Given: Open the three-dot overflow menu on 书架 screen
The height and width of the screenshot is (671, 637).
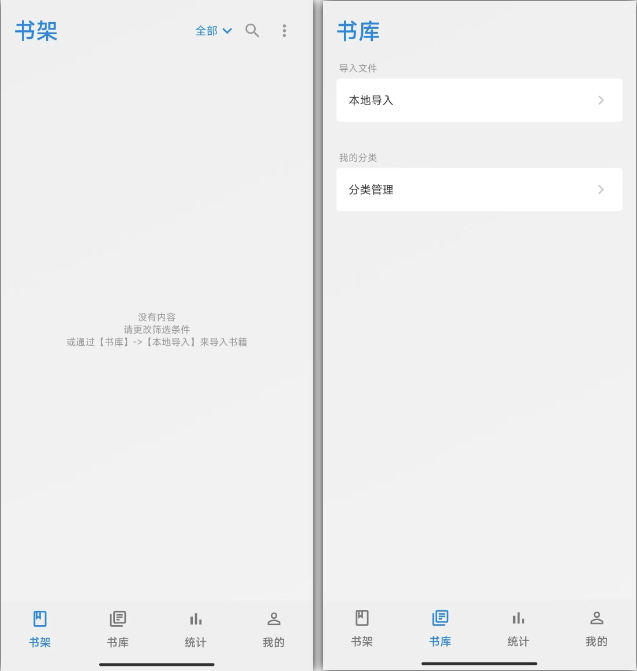Looking at the screenshot, I should [x=284, y=31].
